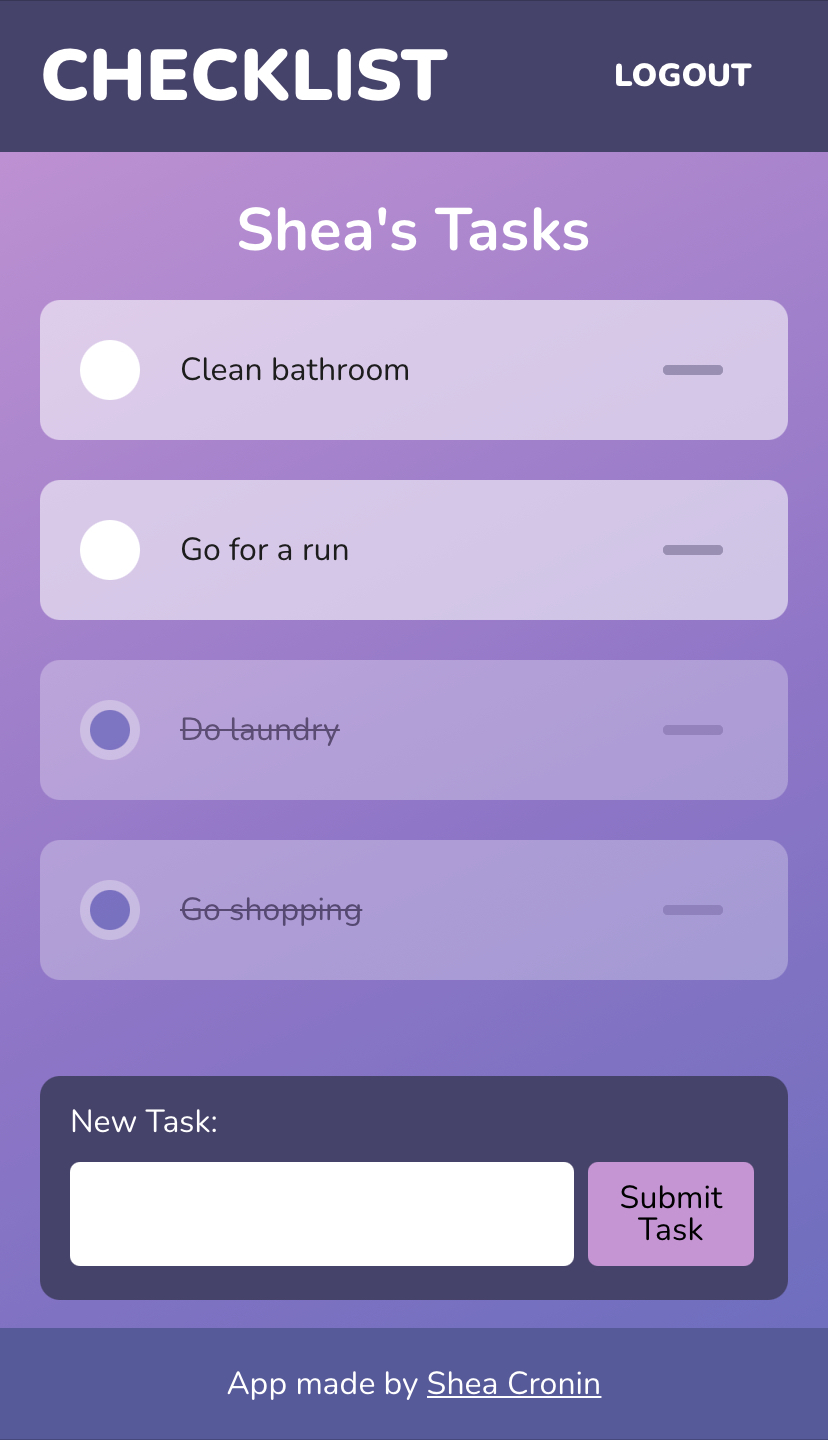Tap the Submit Task button

click(x=670, y=1214)
